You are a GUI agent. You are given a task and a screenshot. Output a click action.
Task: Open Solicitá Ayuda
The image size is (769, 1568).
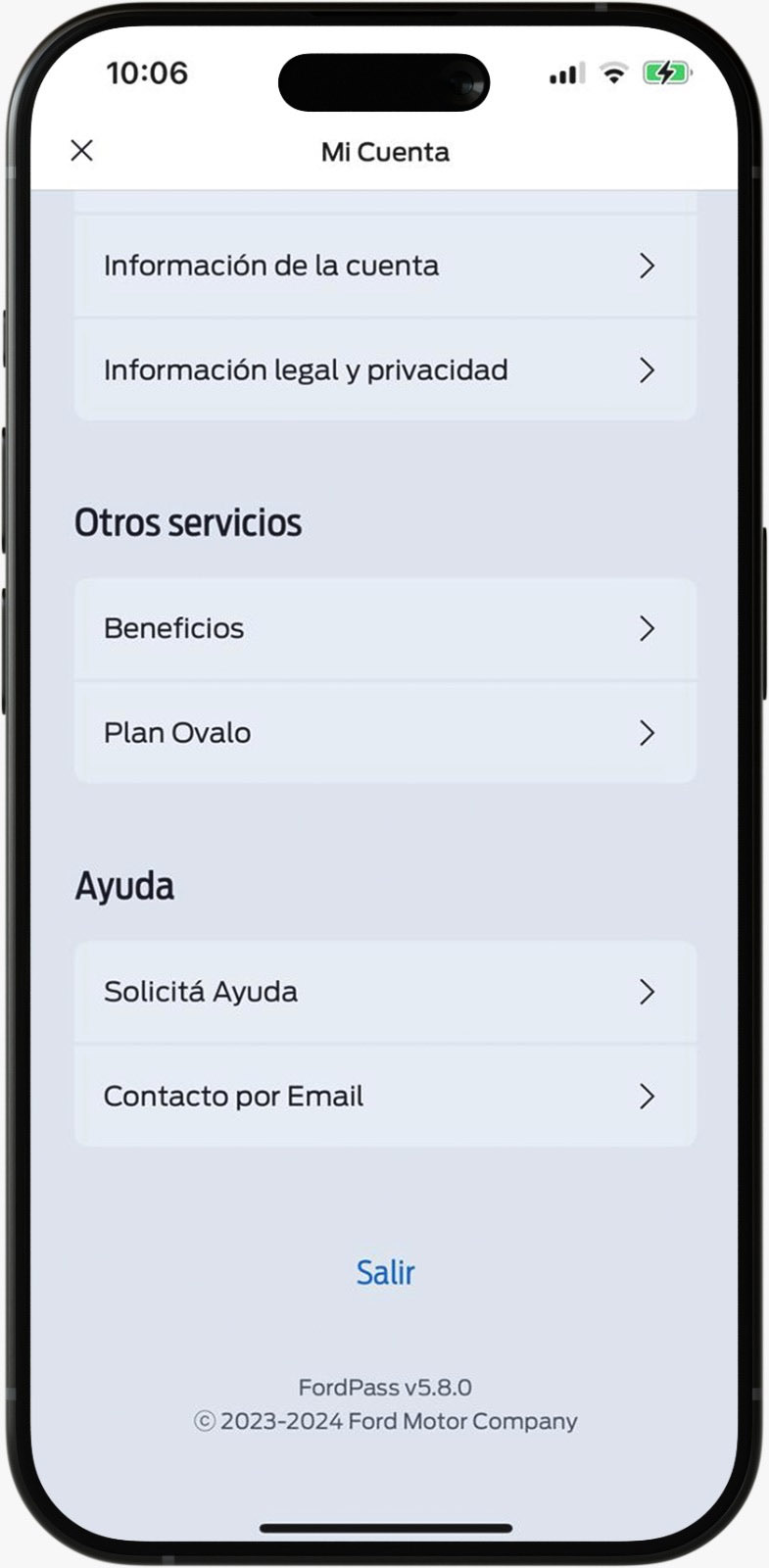click(x=384, y=992)
